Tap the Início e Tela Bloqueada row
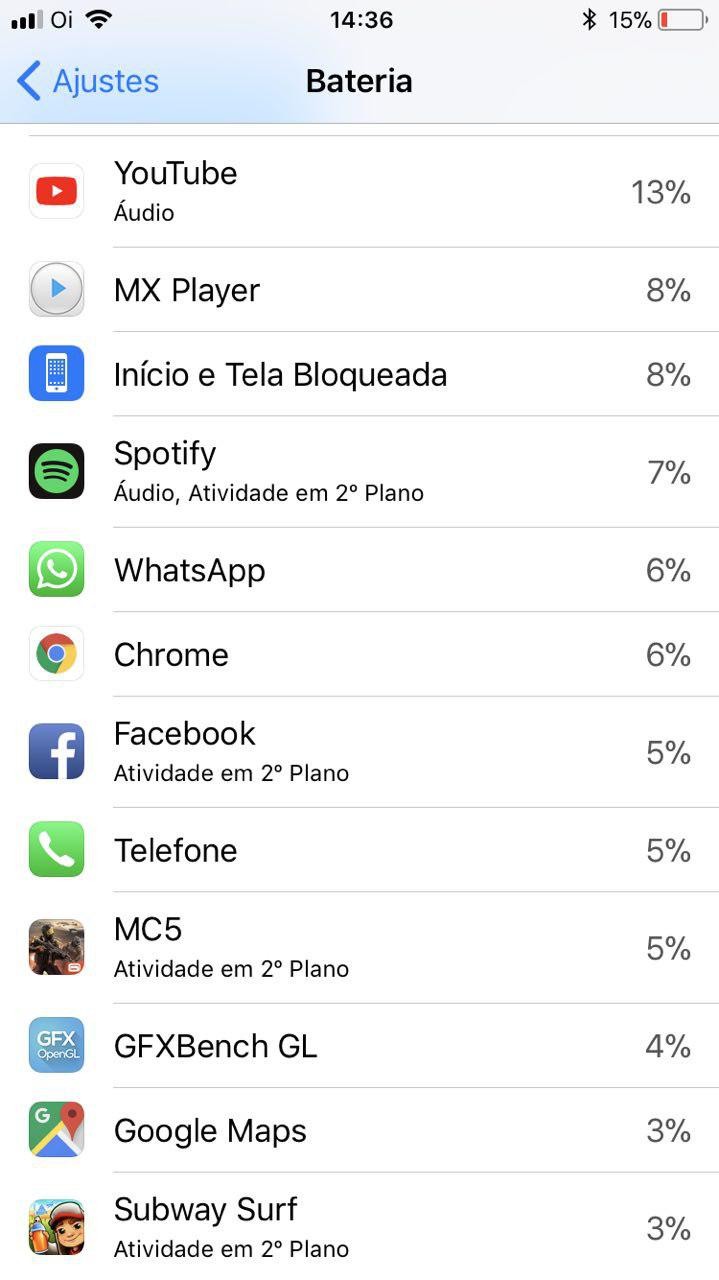This screenshot has width=719, height=1280. pyautogui.click(x=360, y=375)
